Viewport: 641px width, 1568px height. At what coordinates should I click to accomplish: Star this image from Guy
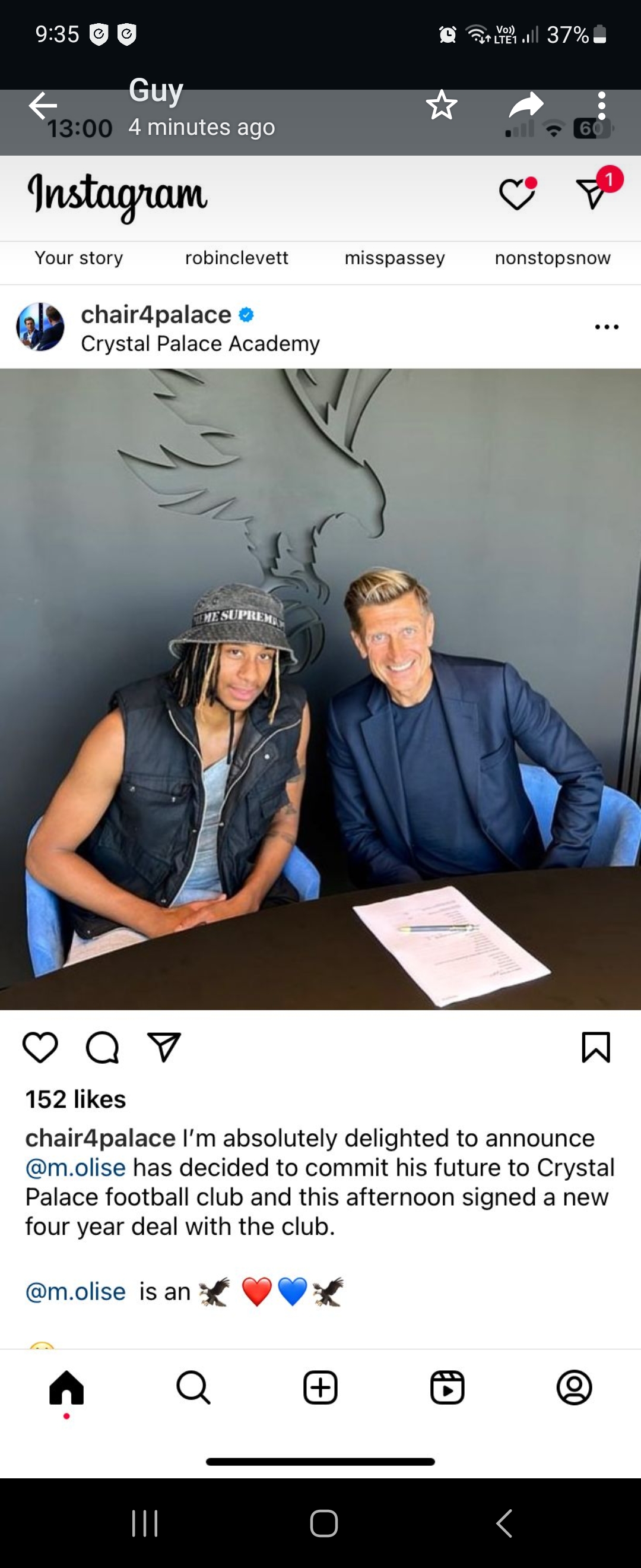click(442, 105)
